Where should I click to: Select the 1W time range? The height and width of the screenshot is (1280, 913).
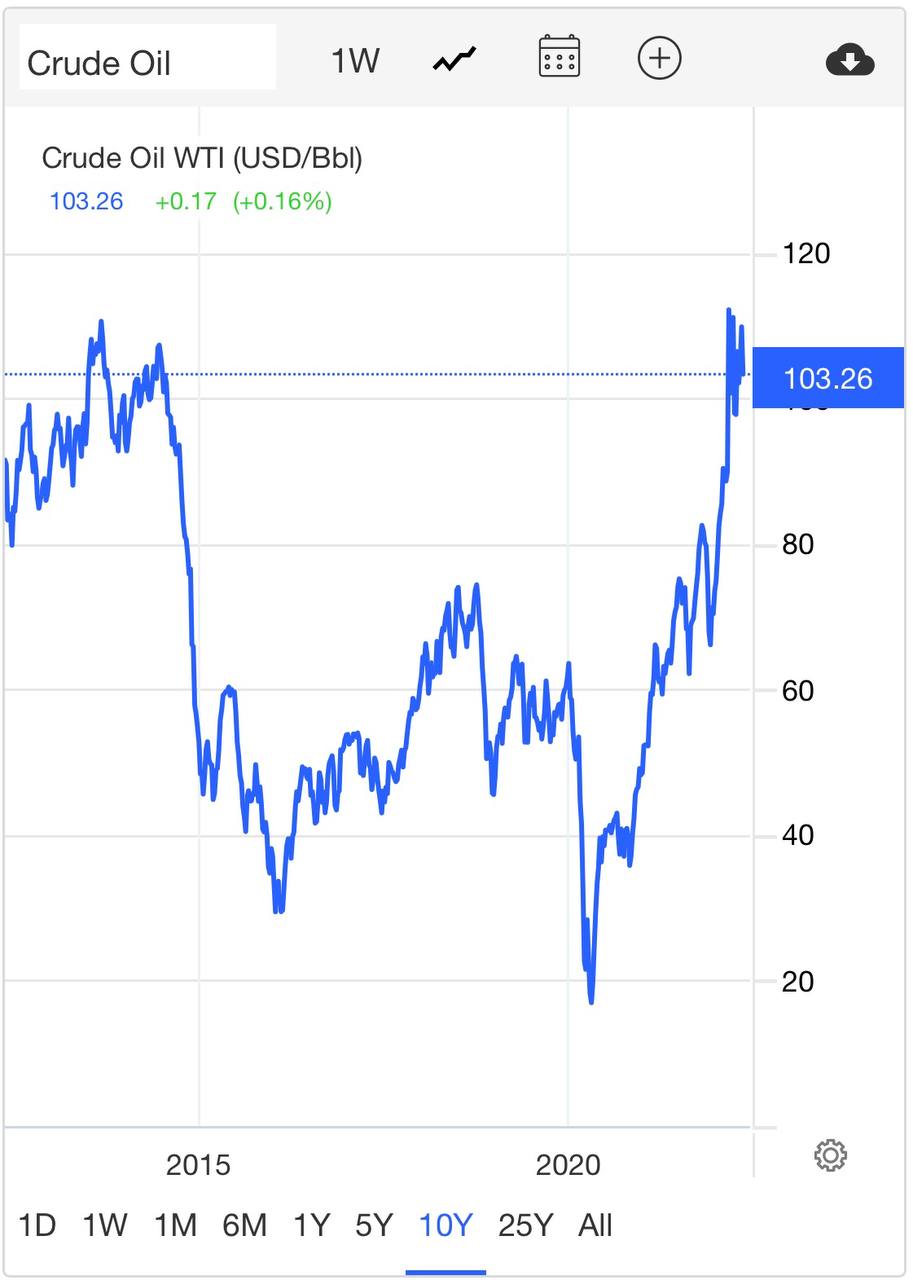(105, 1225)
